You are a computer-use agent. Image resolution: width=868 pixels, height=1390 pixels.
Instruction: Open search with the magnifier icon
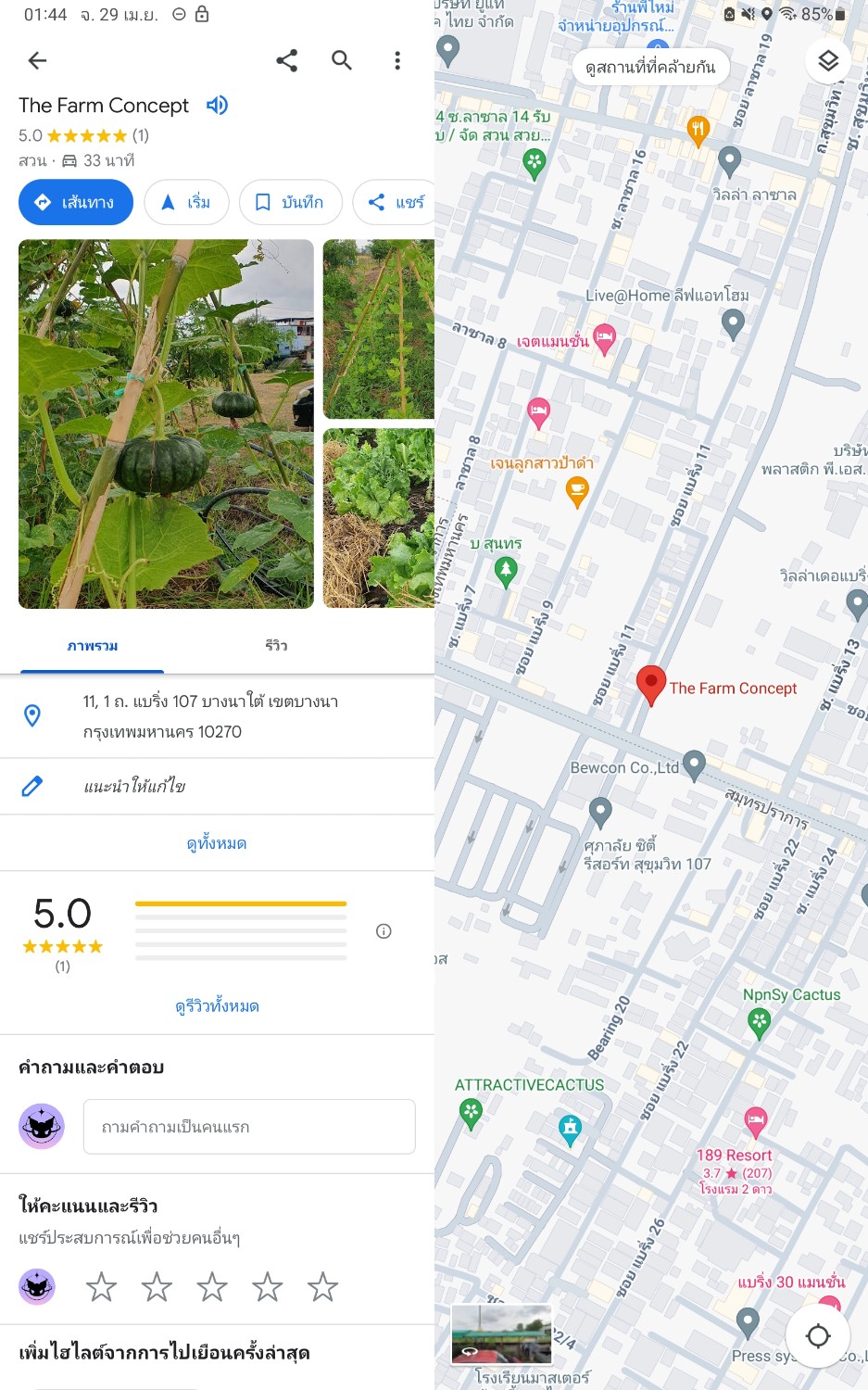(342, 60)
